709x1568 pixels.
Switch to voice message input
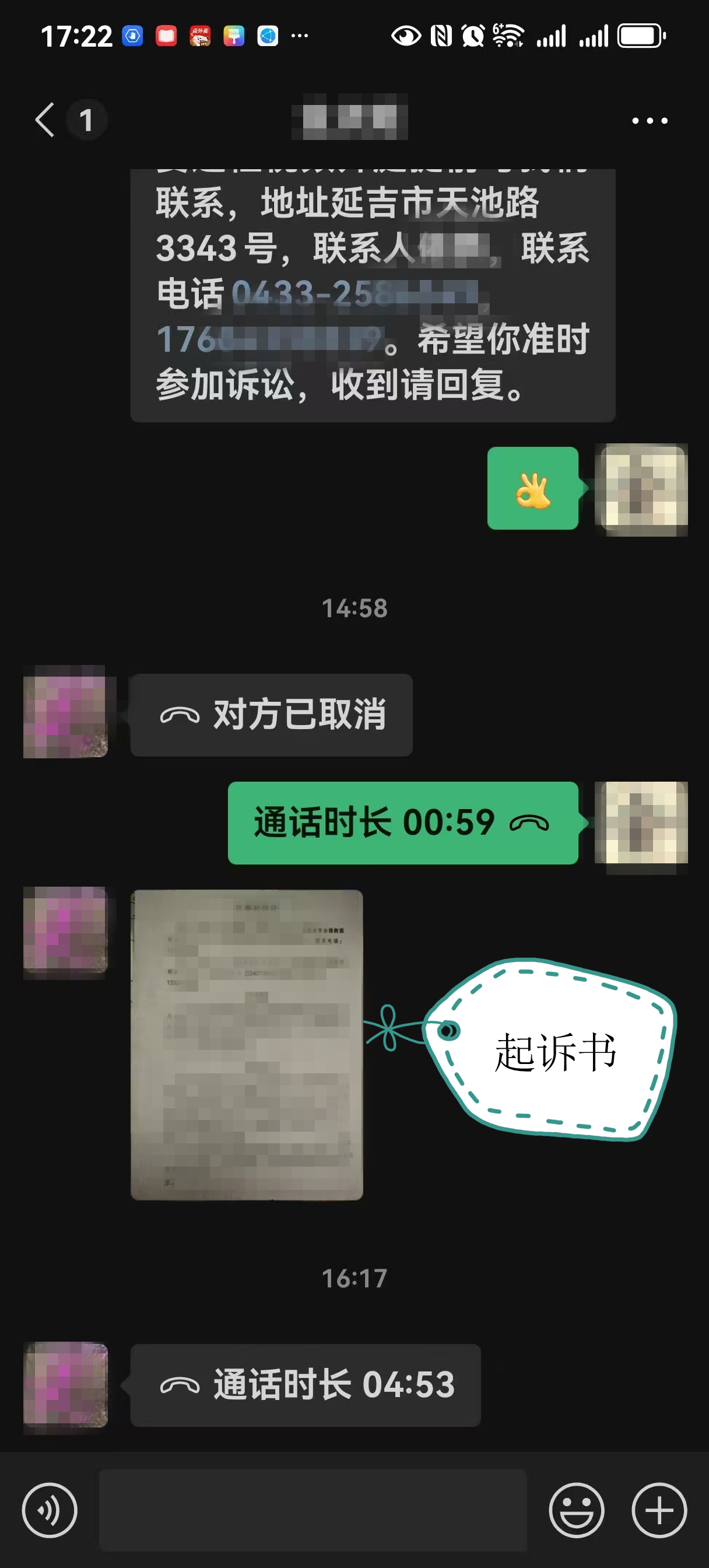50,1510
